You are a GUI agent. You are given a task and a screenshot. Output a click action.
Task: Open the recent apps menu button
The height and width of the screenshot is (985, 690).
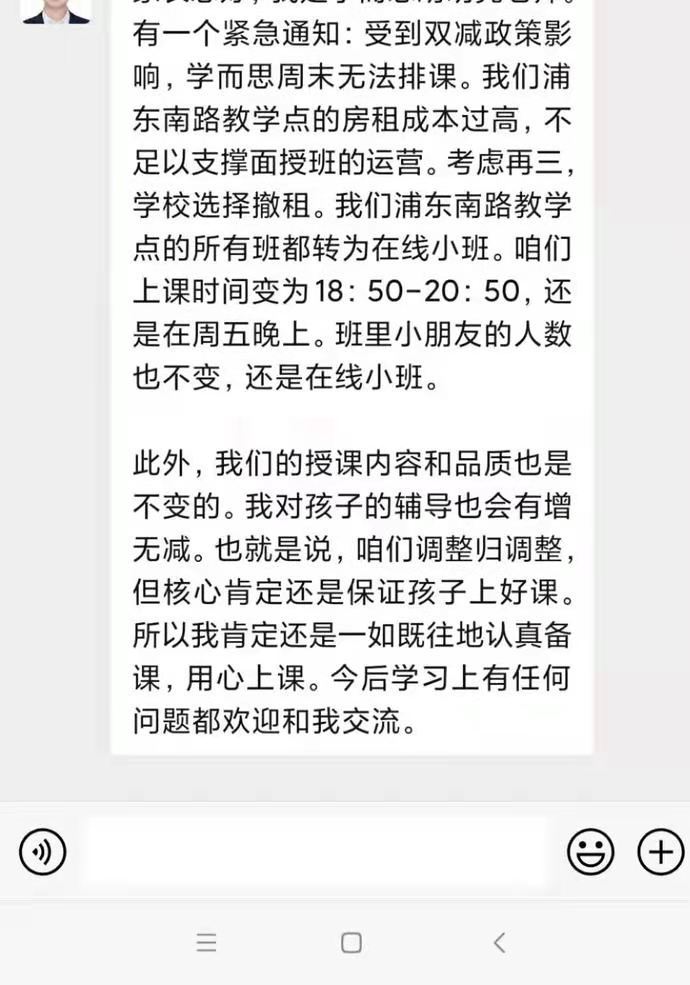coord(207,942)
